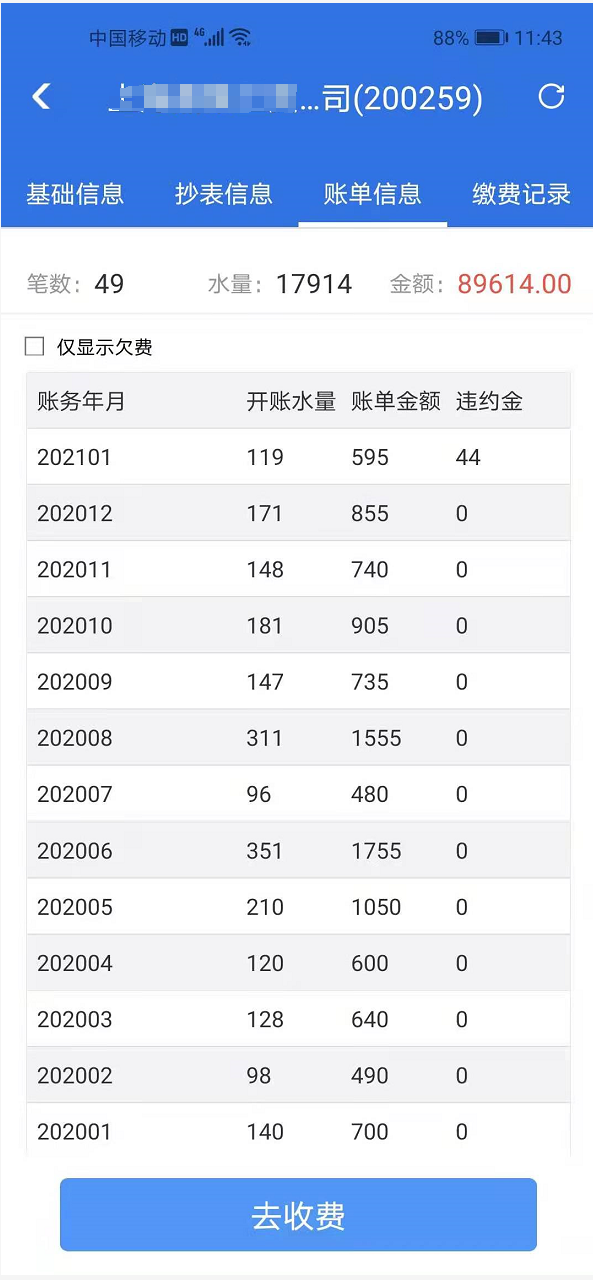Switch to the 抄表信息 tab

(x=223, y=193)
